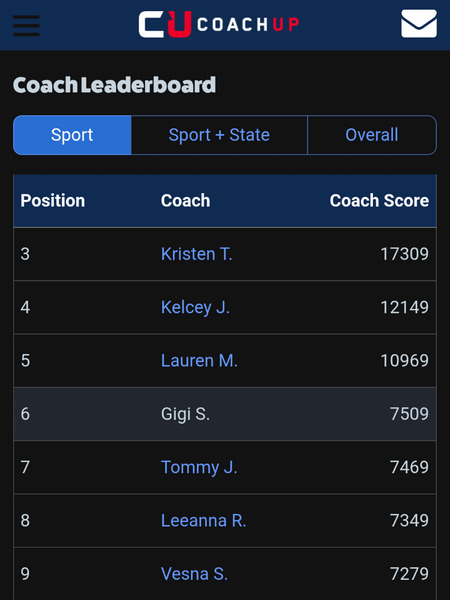Open Kelcey J.'s coach profile
The image size is (450, 600).
tap(196, 308)
